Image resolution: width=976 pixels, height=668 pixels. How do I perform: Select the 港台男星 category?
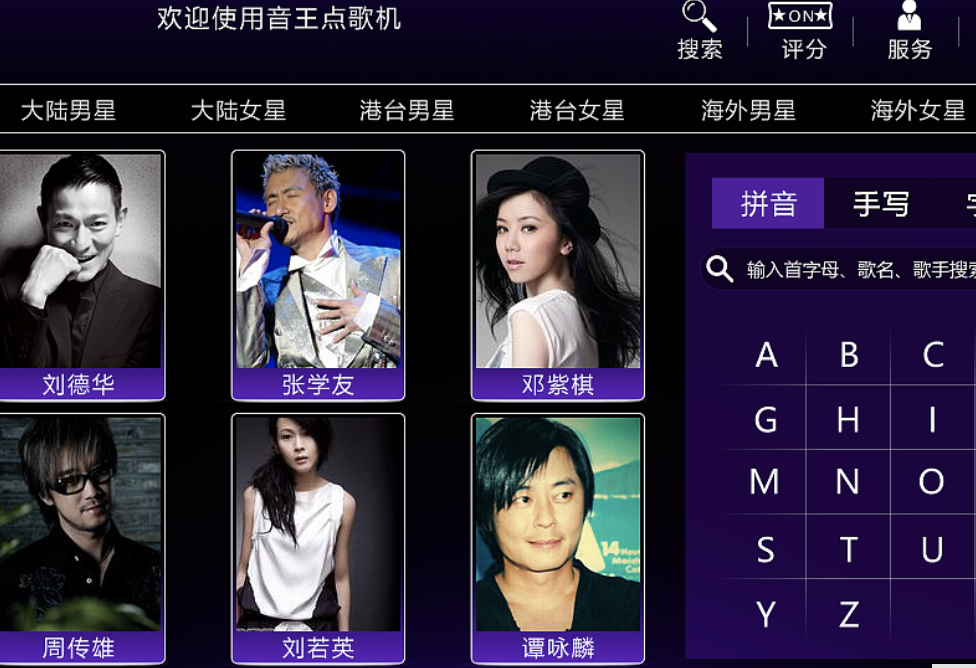(407, 110)
